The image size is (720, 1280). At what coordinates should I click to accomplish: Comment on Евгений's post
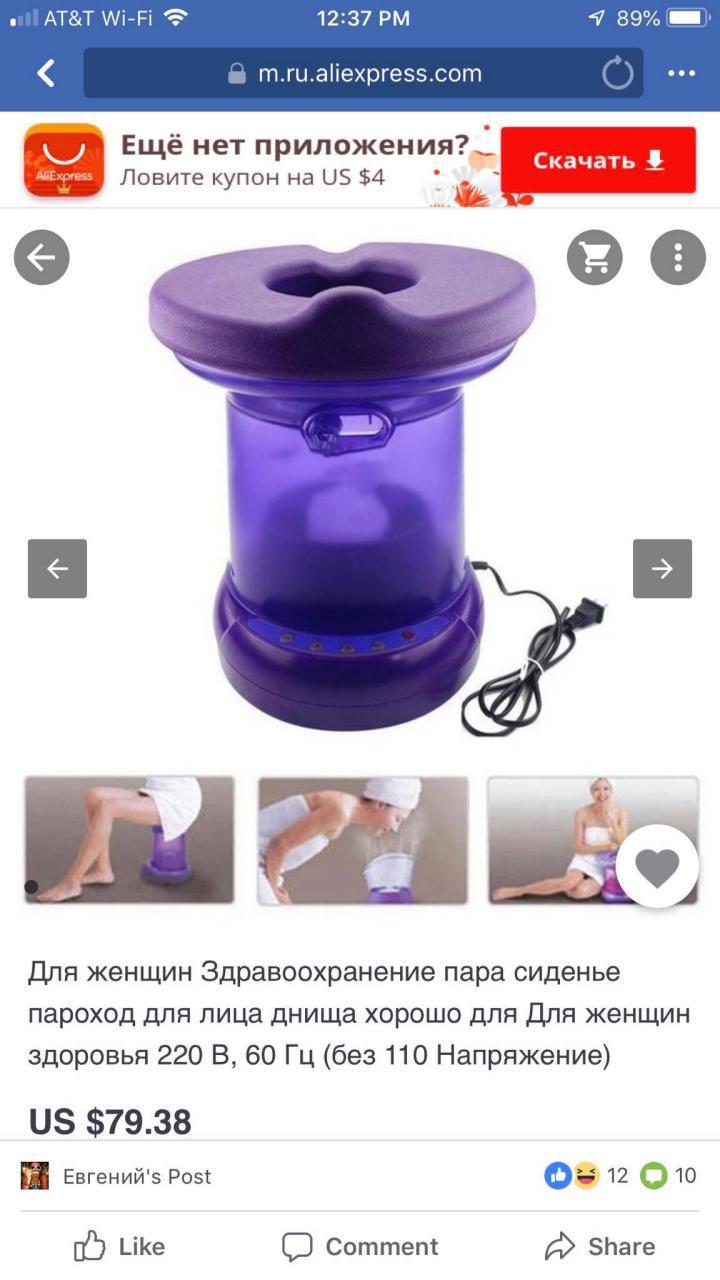coord(360,1246)
